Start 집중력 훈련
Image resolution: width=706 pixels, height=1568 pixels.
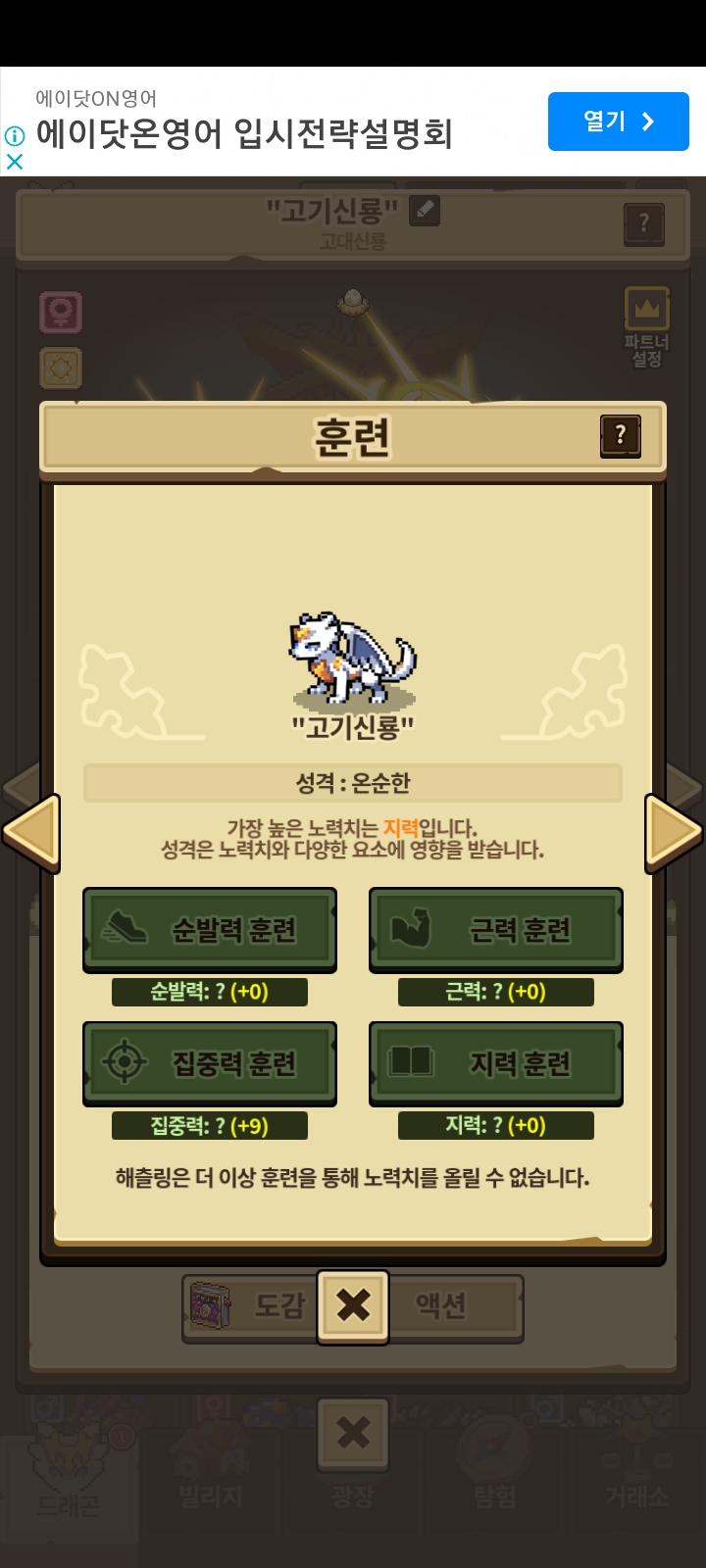(x=210, y=1063)
